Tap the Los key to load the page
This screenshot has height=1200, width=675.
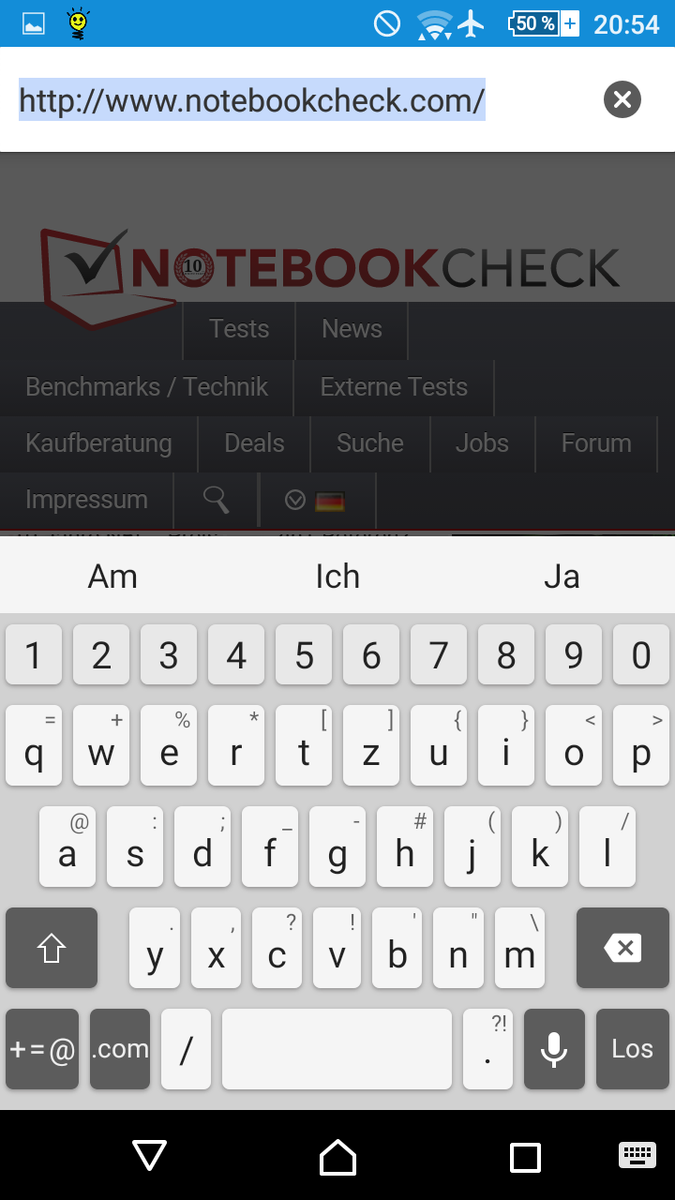632,1049
